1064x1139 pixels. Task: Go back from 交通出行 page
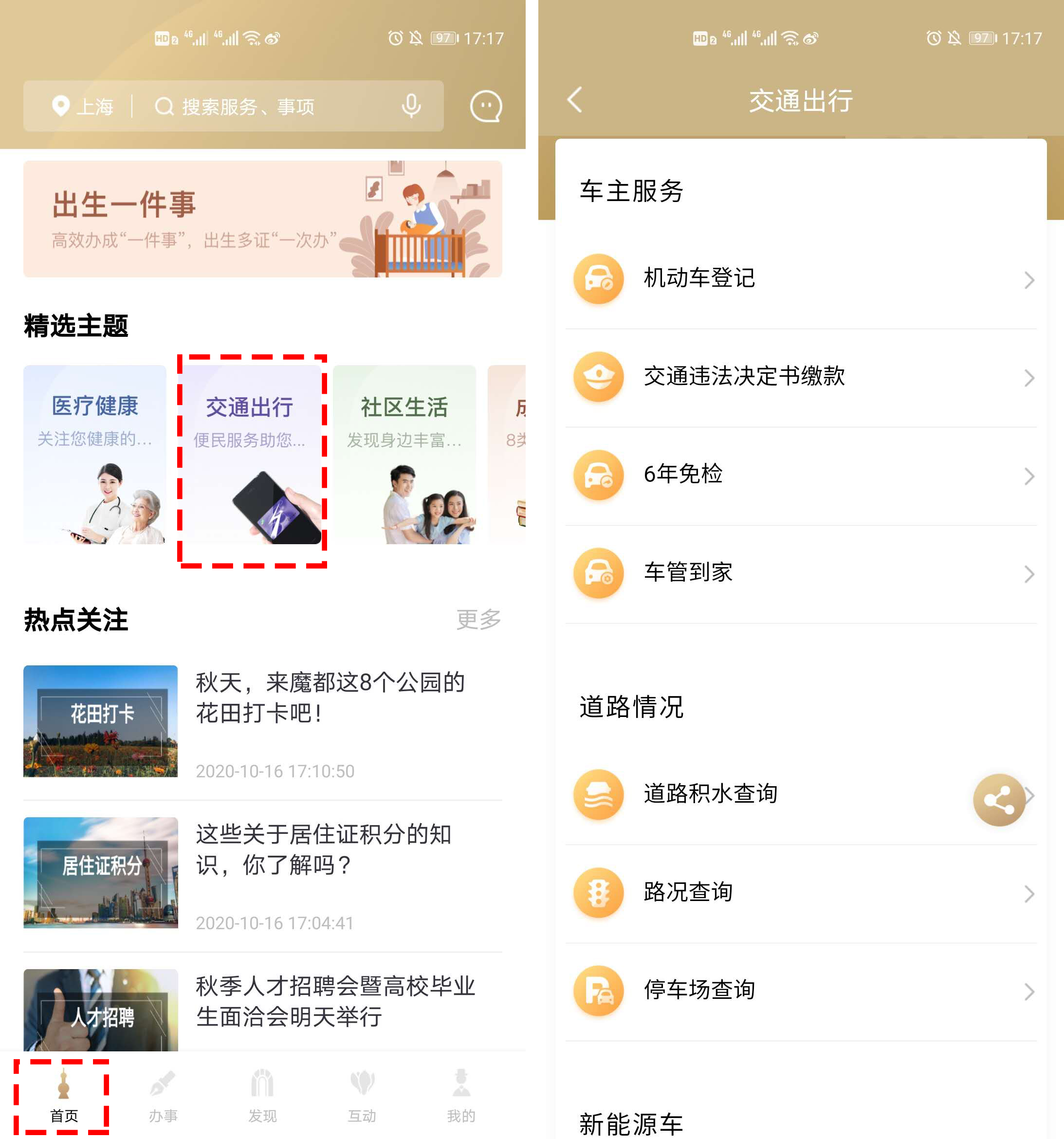(575, 100)
